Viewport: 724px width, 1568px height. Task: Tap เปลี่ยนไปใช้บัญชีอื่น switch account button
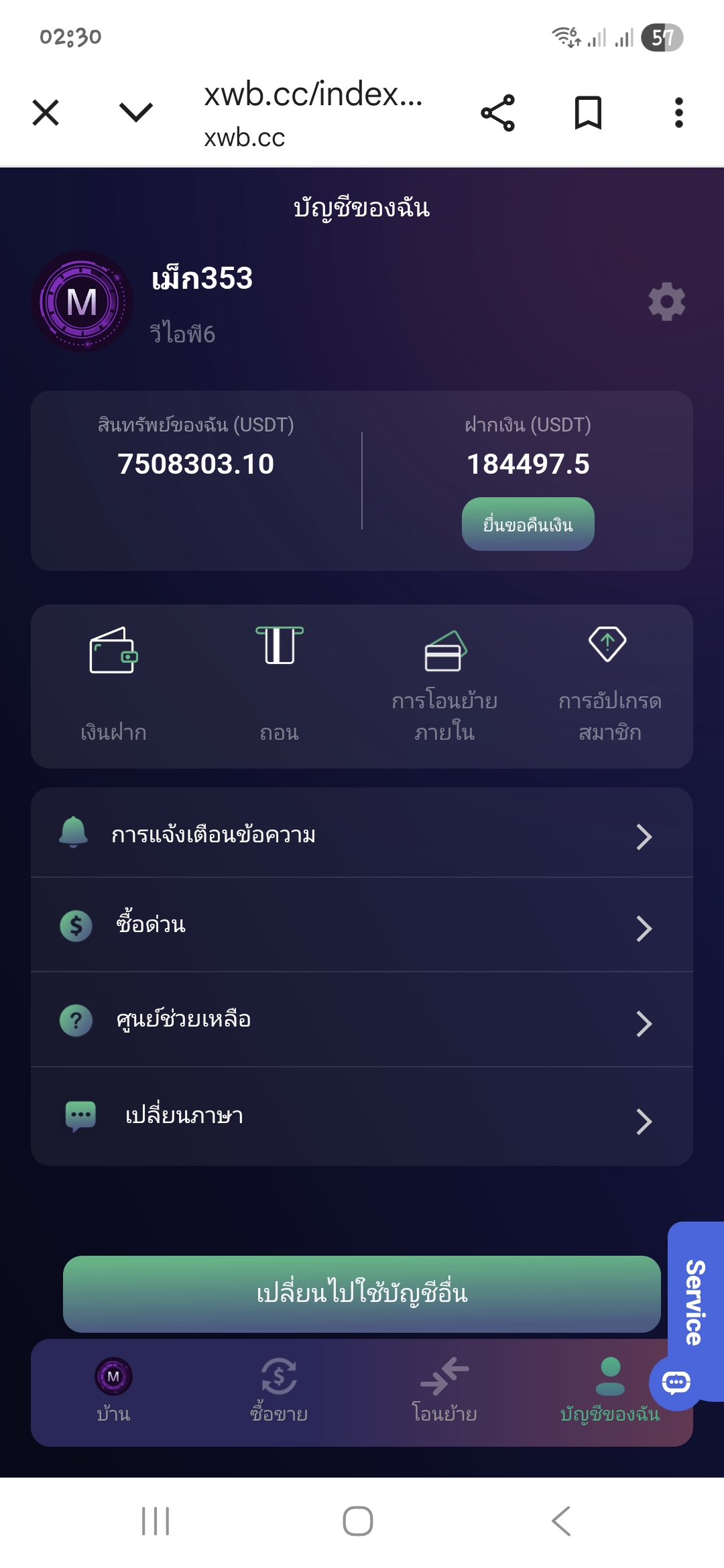pos(362,1293)
